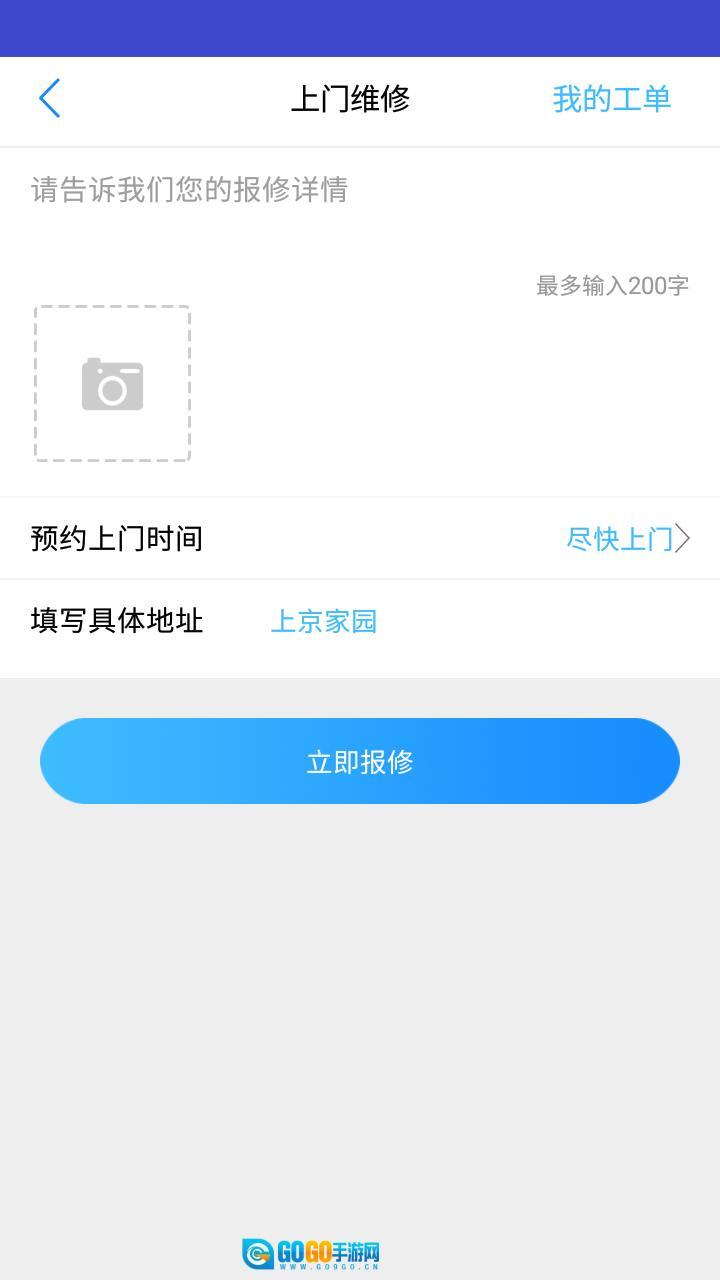Add a photo with the camera box
The width and height of the screenshot is (720, 1280).
coord(112,384)
